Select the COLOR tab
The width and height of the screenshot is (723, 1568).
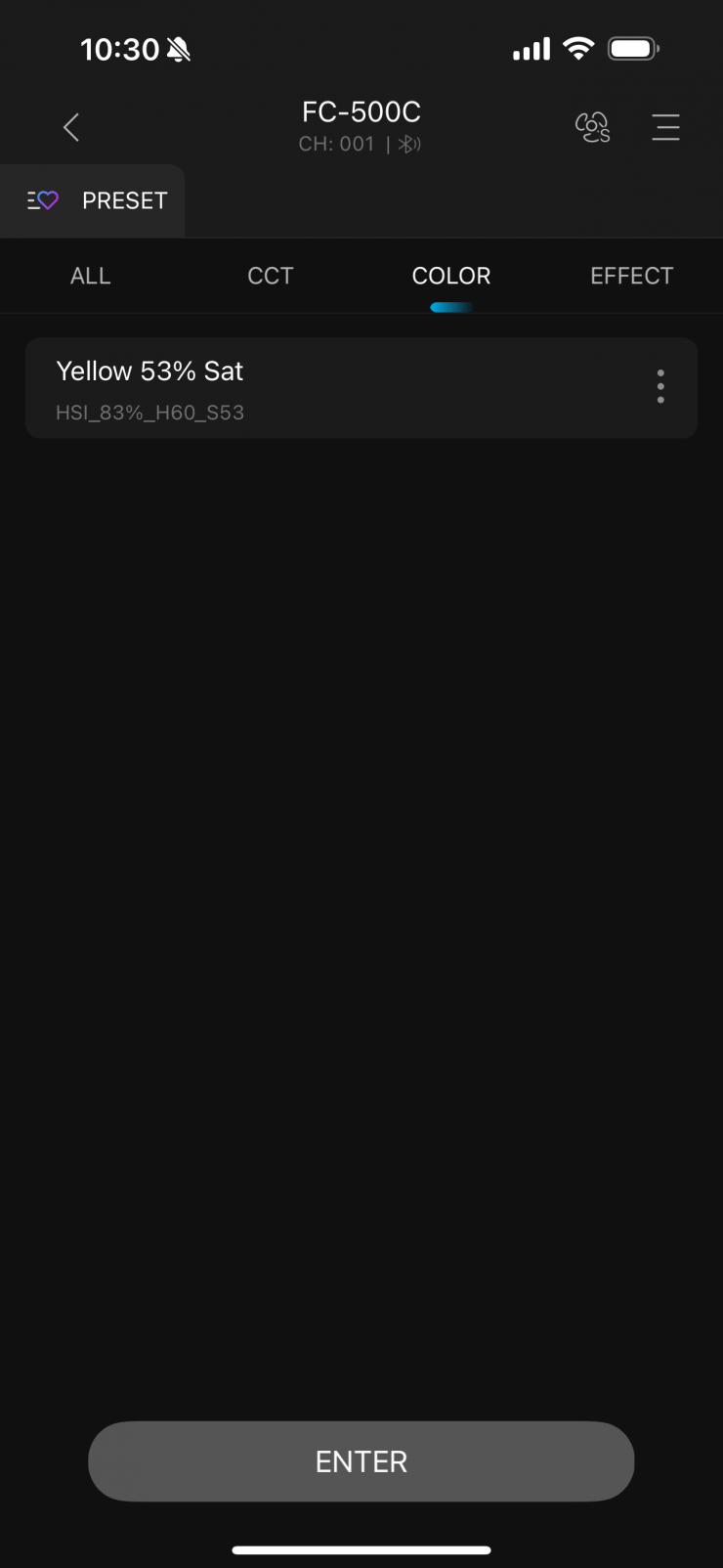451,276
